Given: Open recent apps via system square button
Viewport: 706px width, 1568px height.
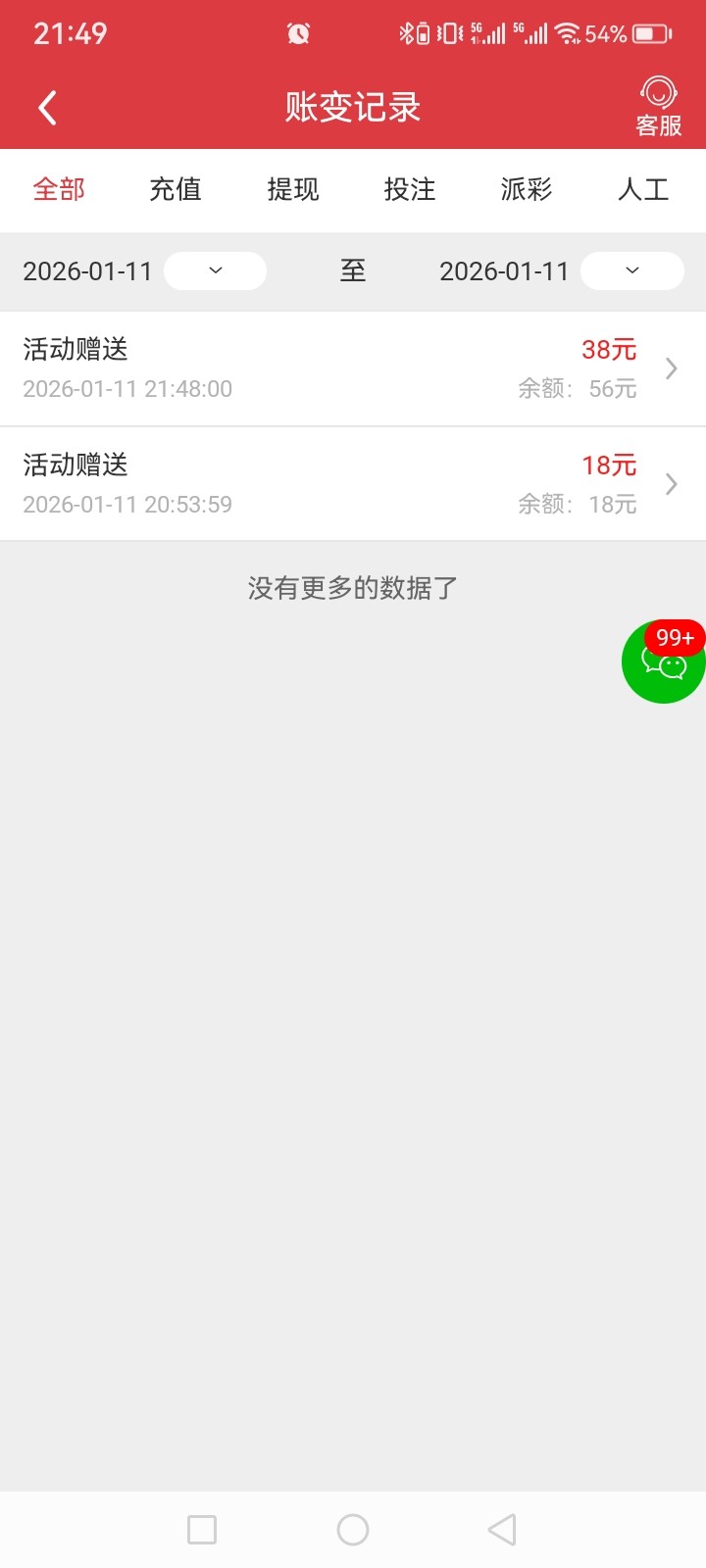Looking at the screenshot, I should point(202,1530).
